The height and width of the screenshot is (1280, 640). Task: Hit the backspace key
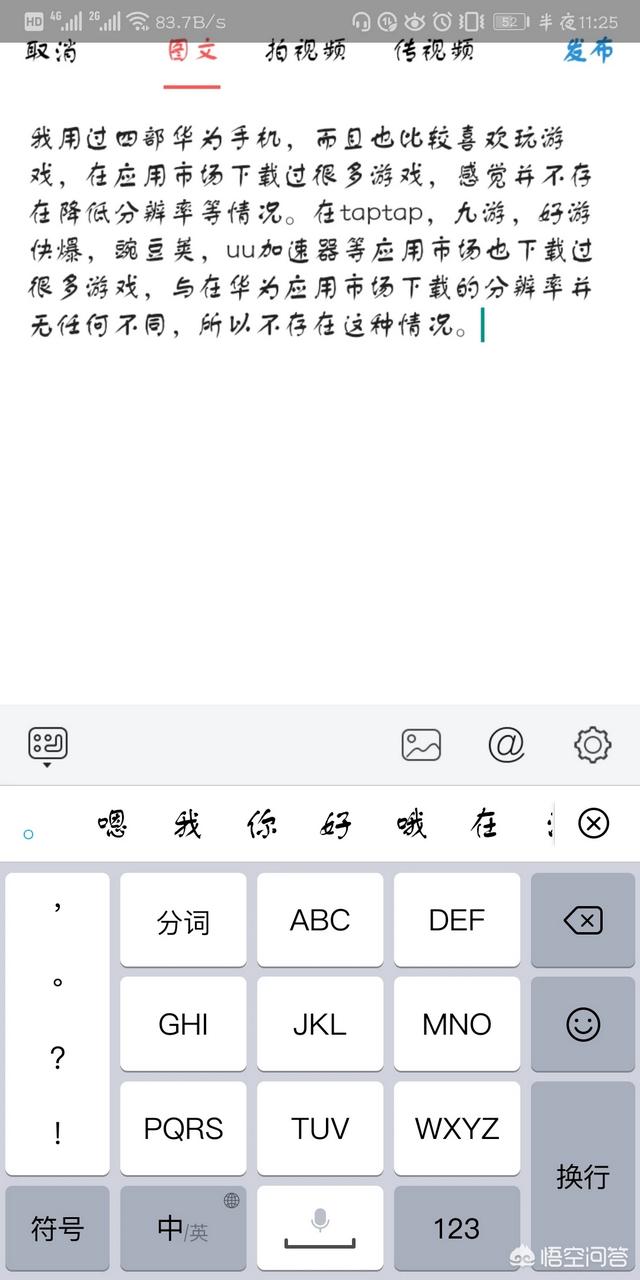pyautogui.click(x=583, y=920)
